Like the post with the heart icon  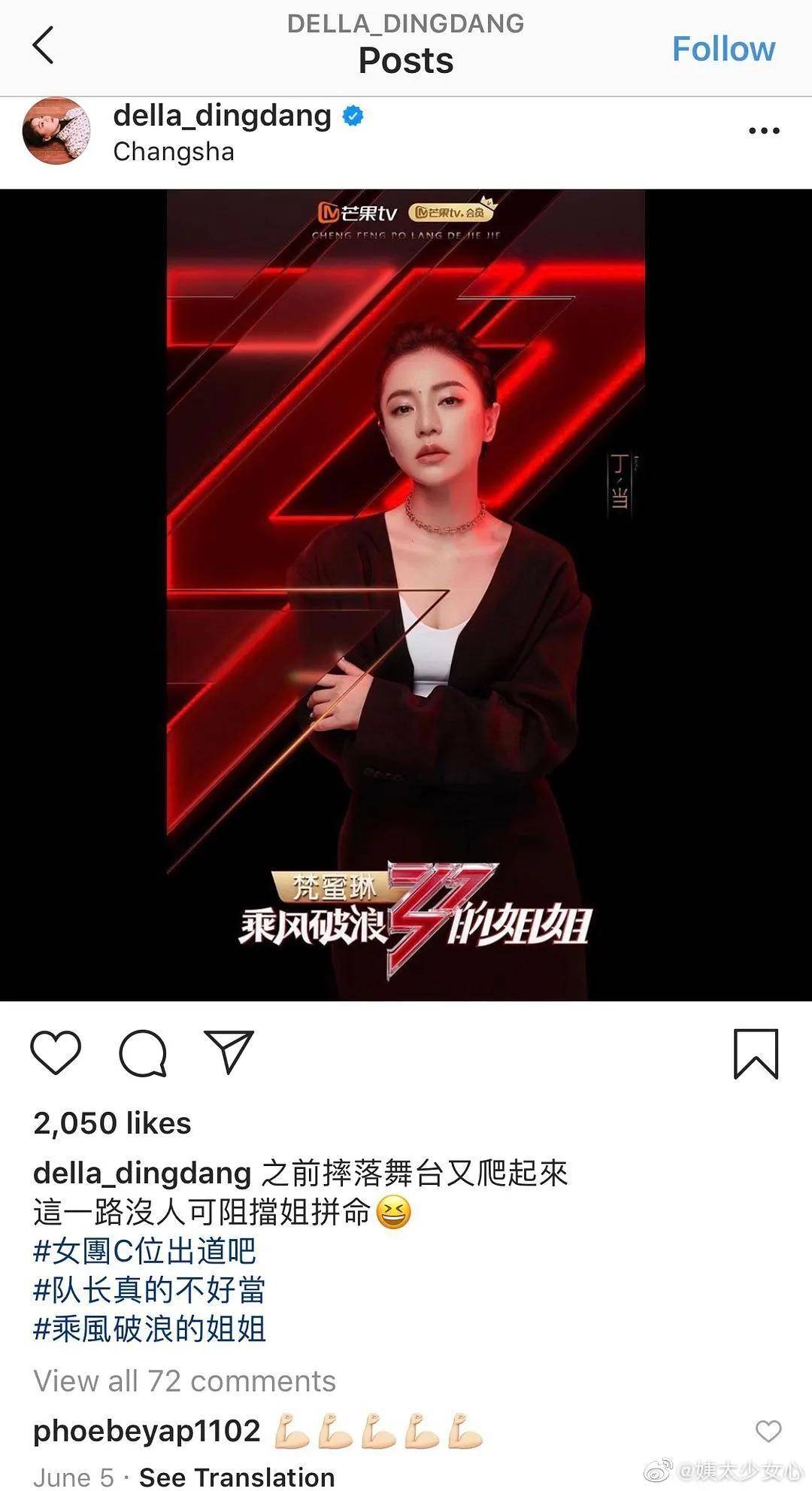(56, 1052)
